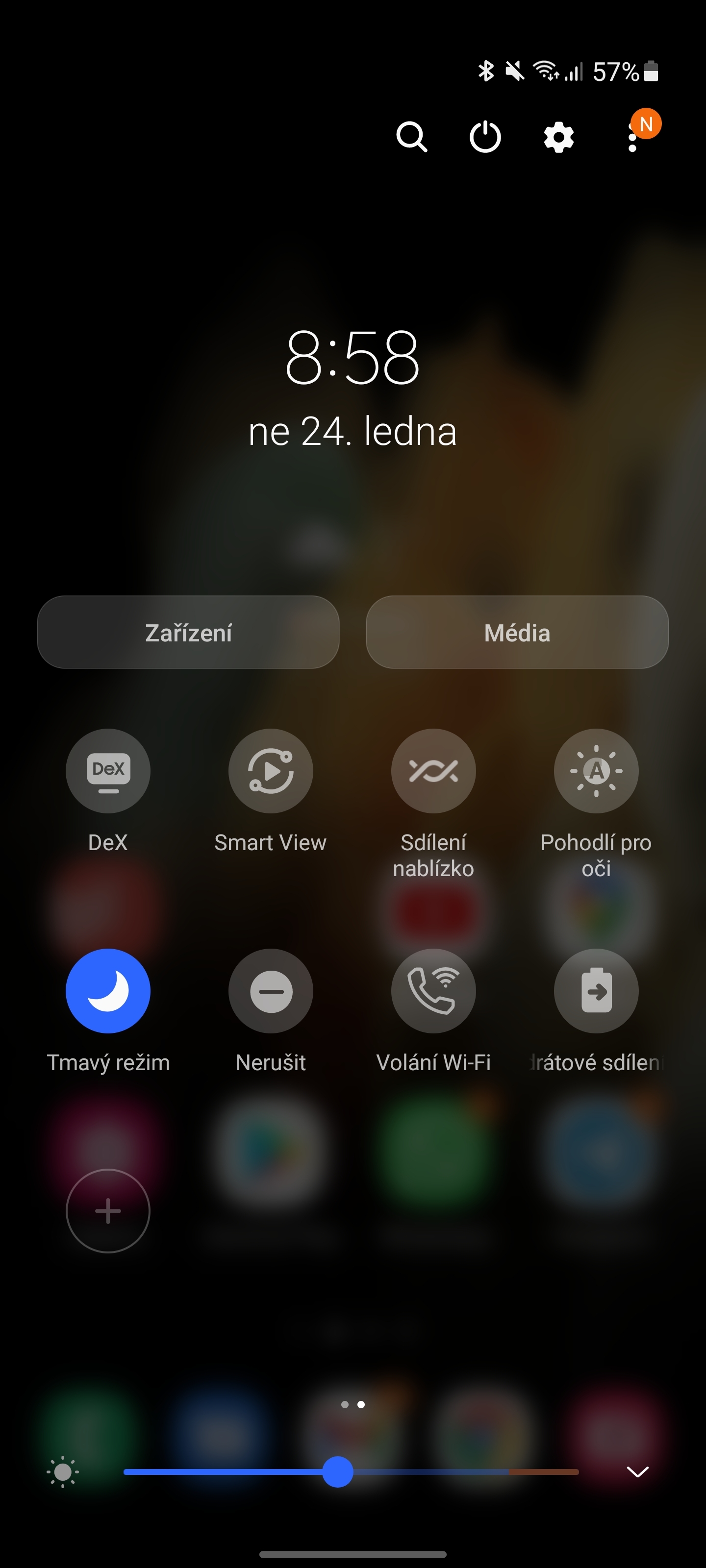
Task: Enable Nerušit mode
Action: point(271,991)
